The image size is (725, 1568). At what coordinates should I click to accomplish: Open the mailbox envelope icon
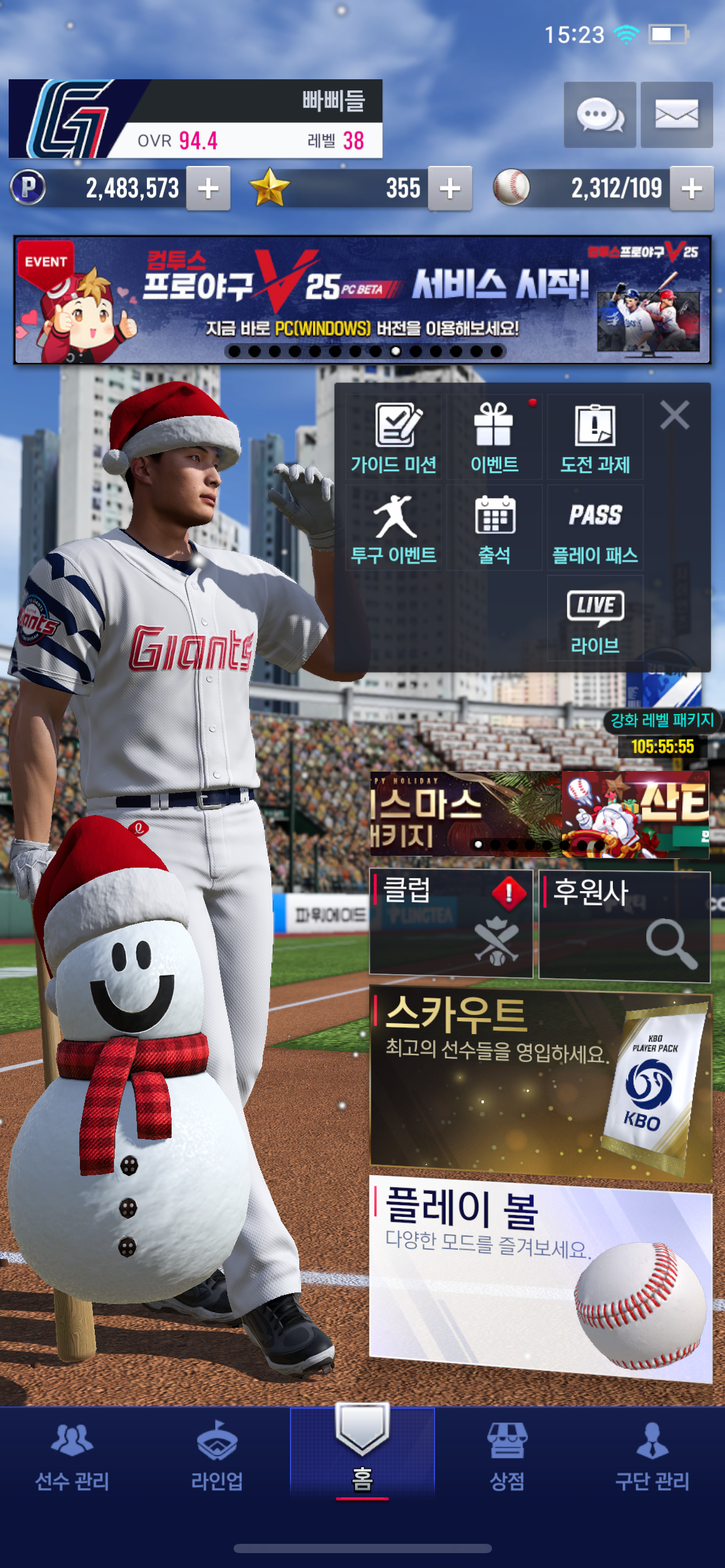676,115
